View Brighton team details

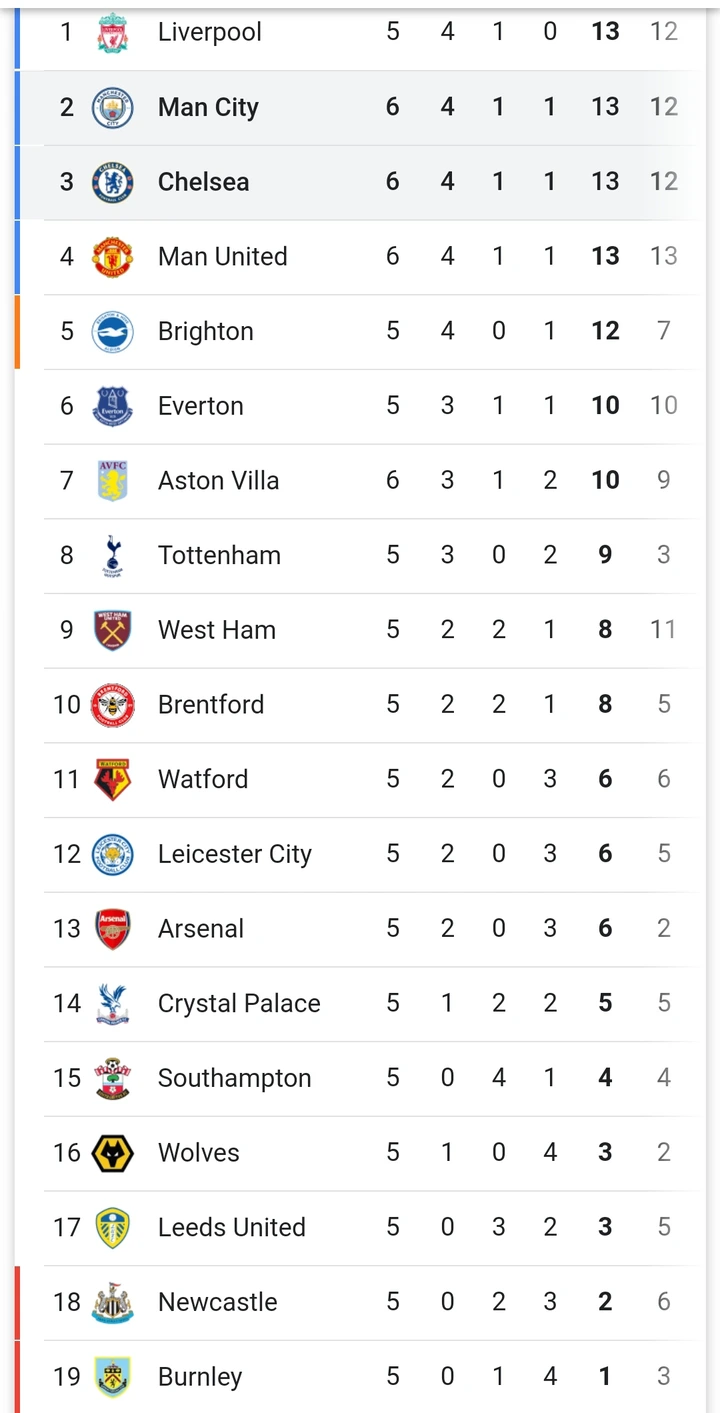coord(360,332)
